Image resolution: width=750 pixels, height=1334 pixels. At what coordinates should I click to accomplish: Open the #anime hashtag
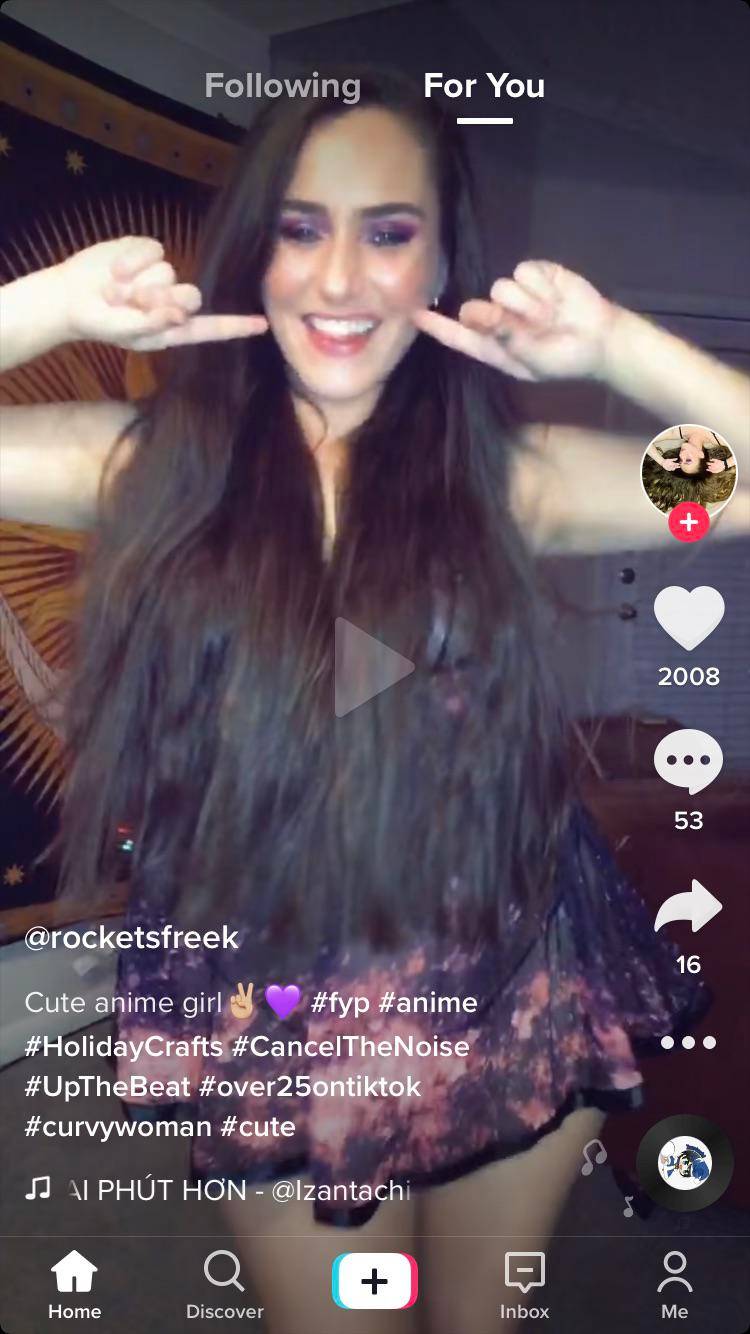[428, 1002]
